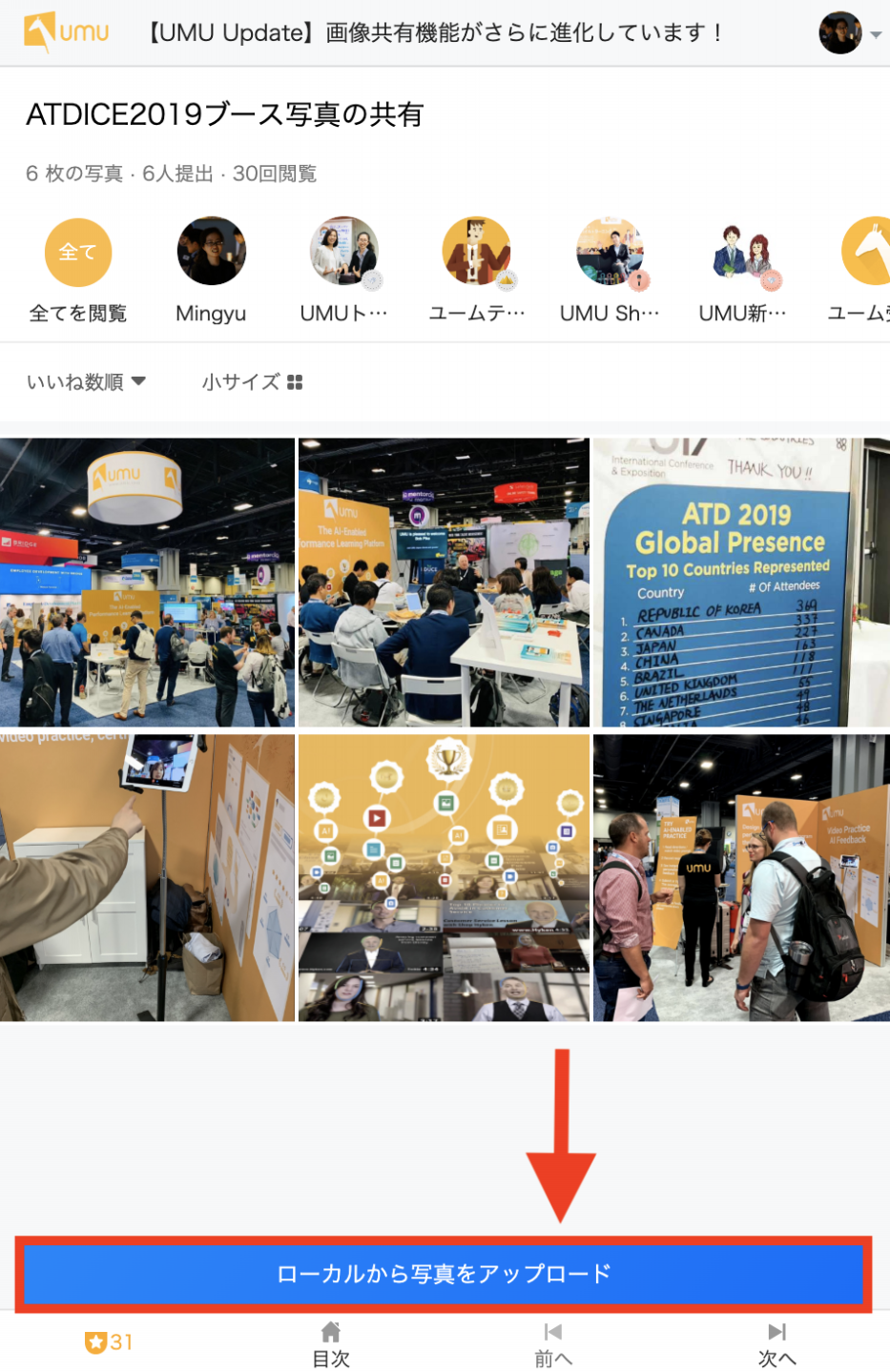Go to previous section with 前へ
Image resolution: width=890 pixels, height=1372 pixels.
coord(553,1344)
